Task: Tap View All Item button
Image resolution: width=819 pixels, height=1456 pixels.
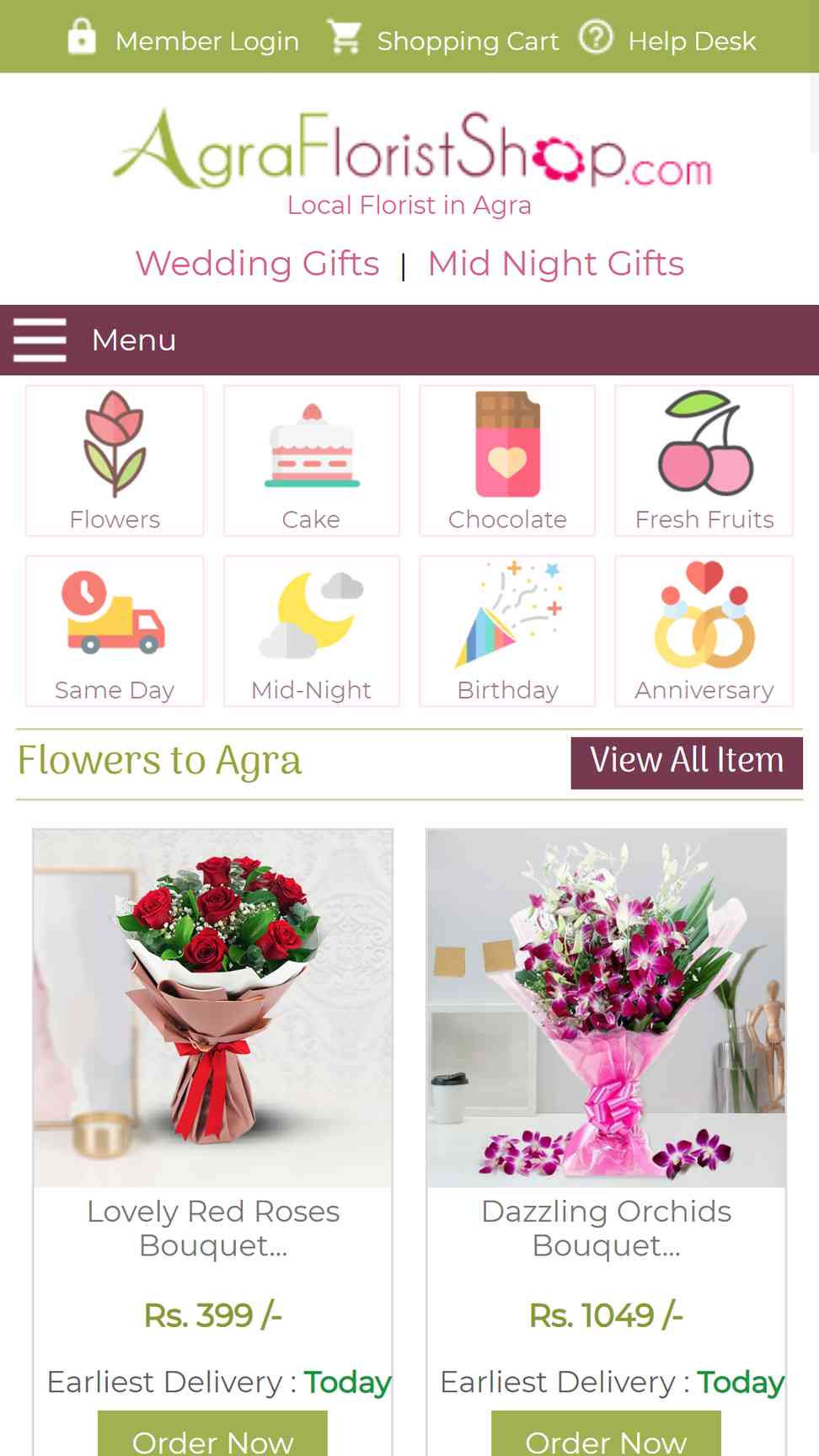Action: pyautogui.click(x=687, y=763)
